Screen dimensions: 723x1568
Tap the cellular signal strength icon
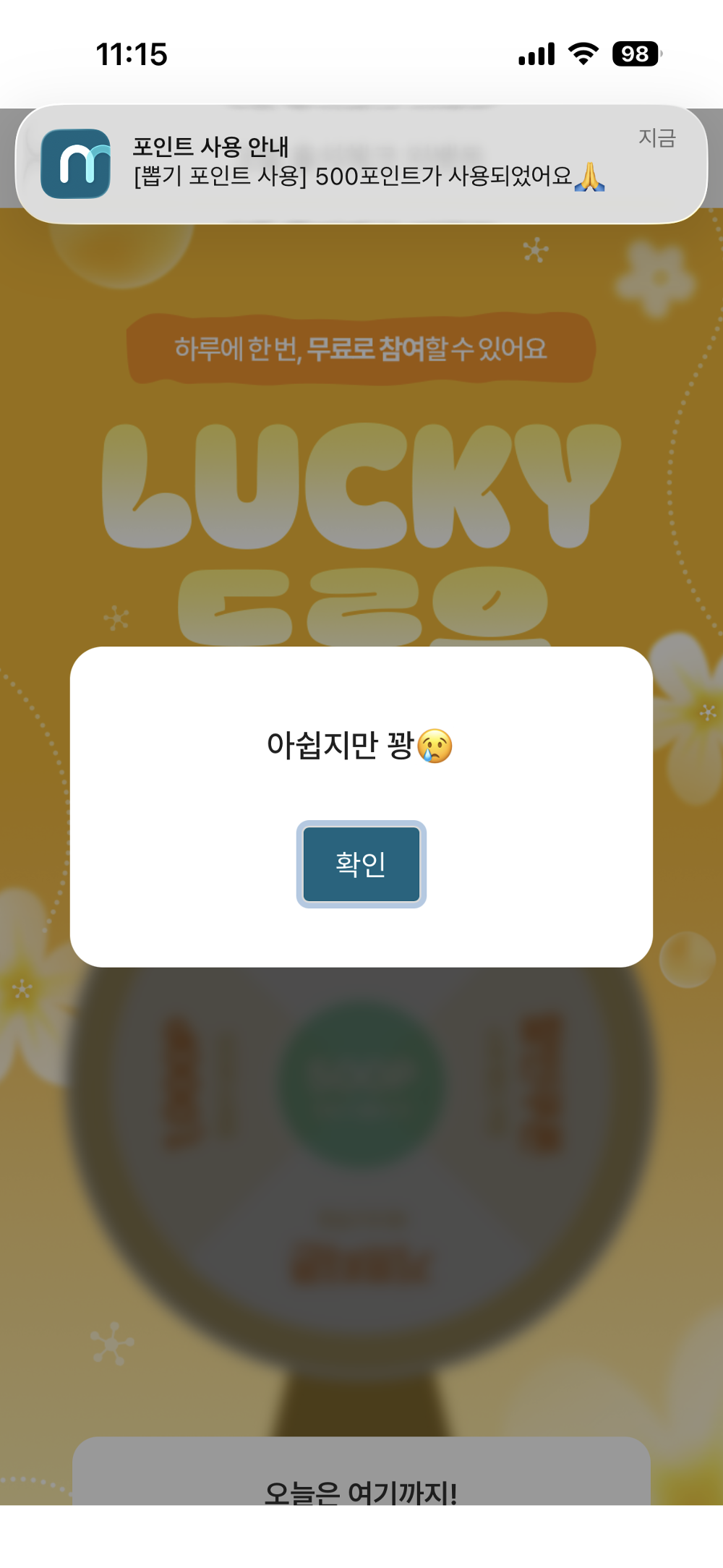click(536, 53)
